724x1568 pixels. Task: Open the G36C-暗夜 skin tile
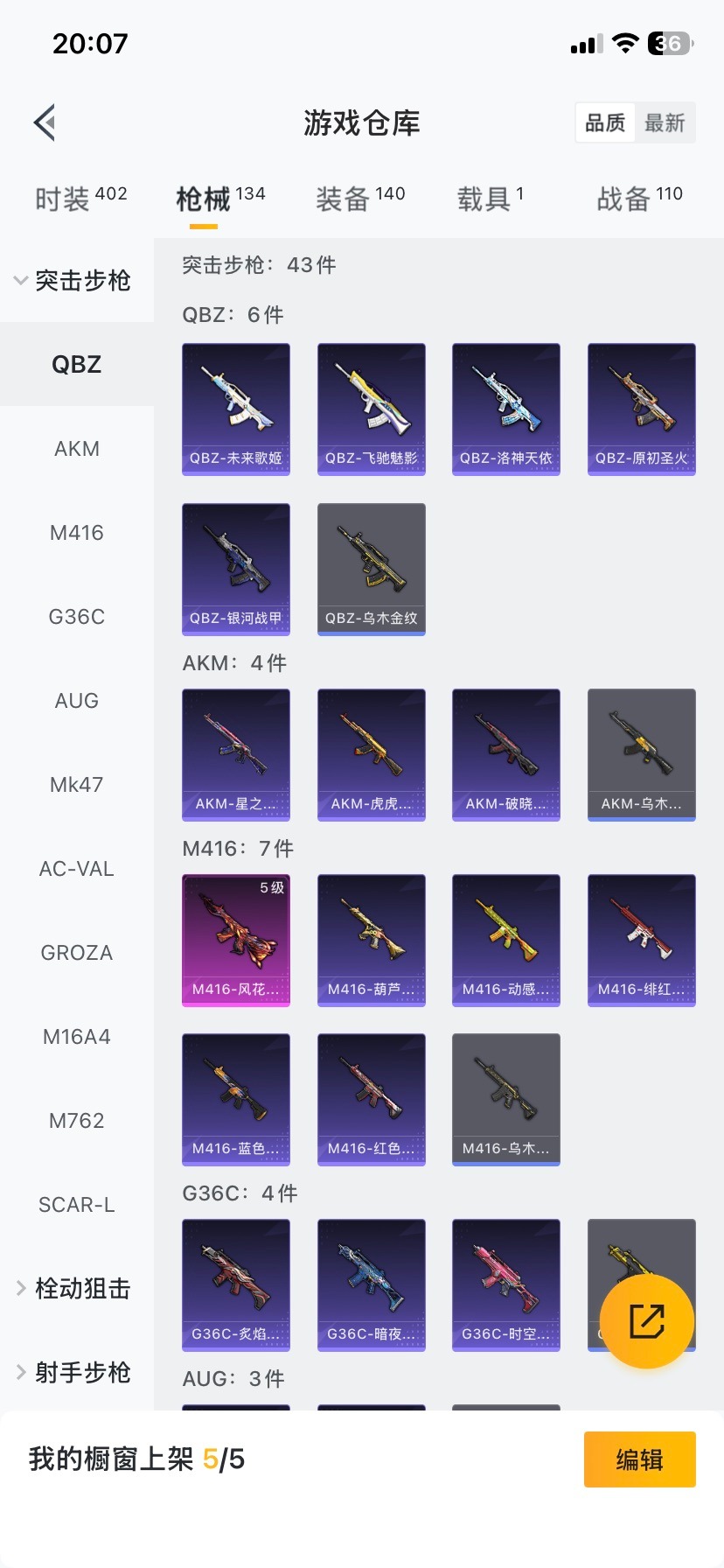[372, 1285]
